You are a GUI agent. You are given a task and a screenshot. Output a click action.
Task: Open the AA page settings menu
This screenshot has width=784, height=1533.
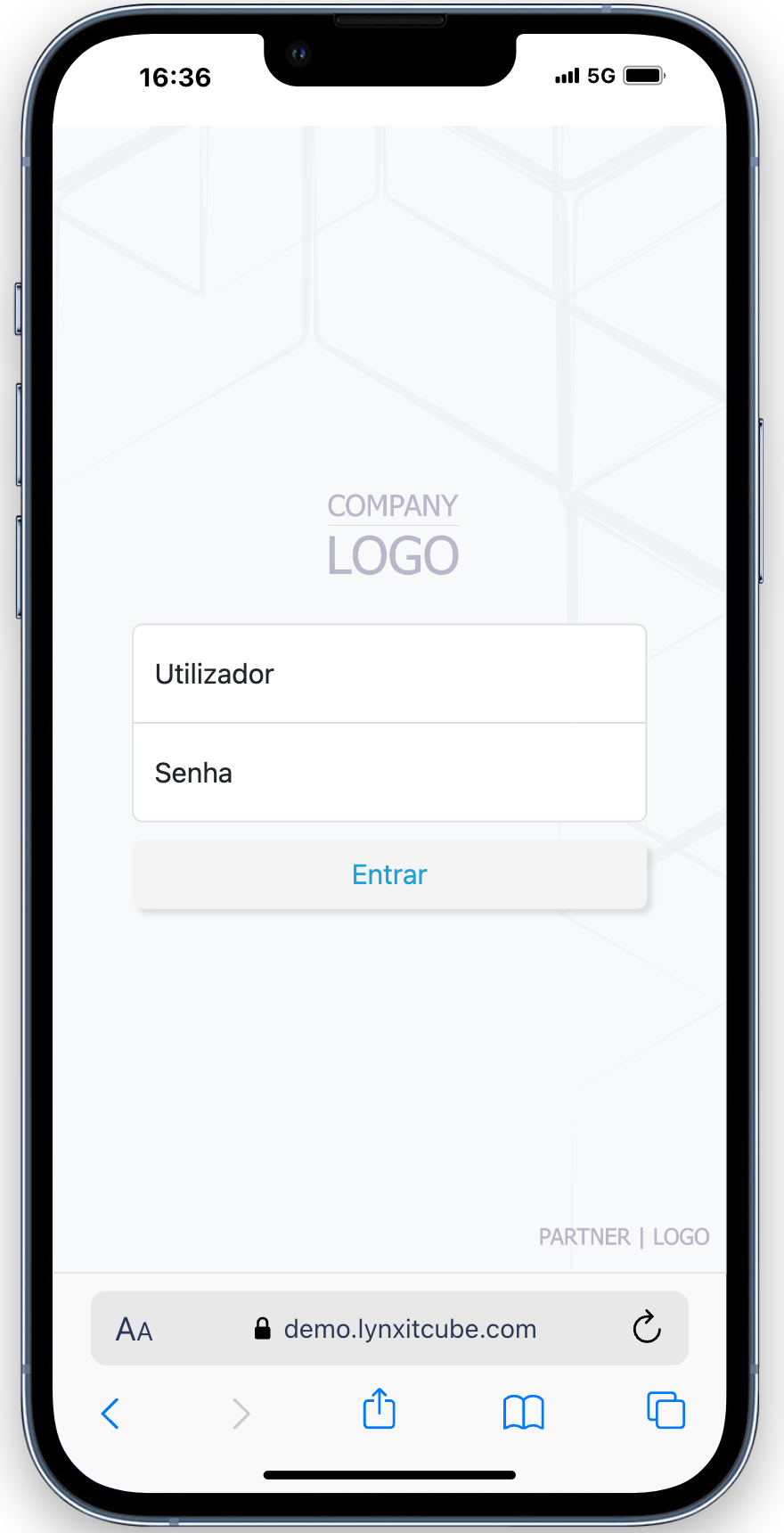(135, 1329)
